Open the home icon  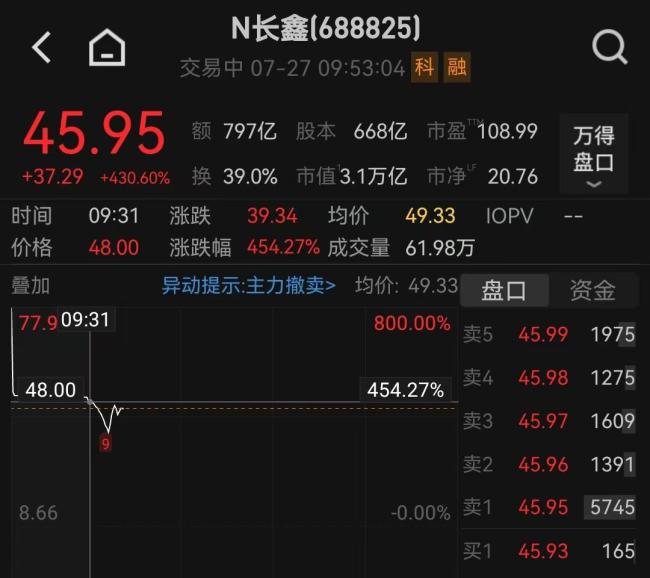[x=107, y=47]
